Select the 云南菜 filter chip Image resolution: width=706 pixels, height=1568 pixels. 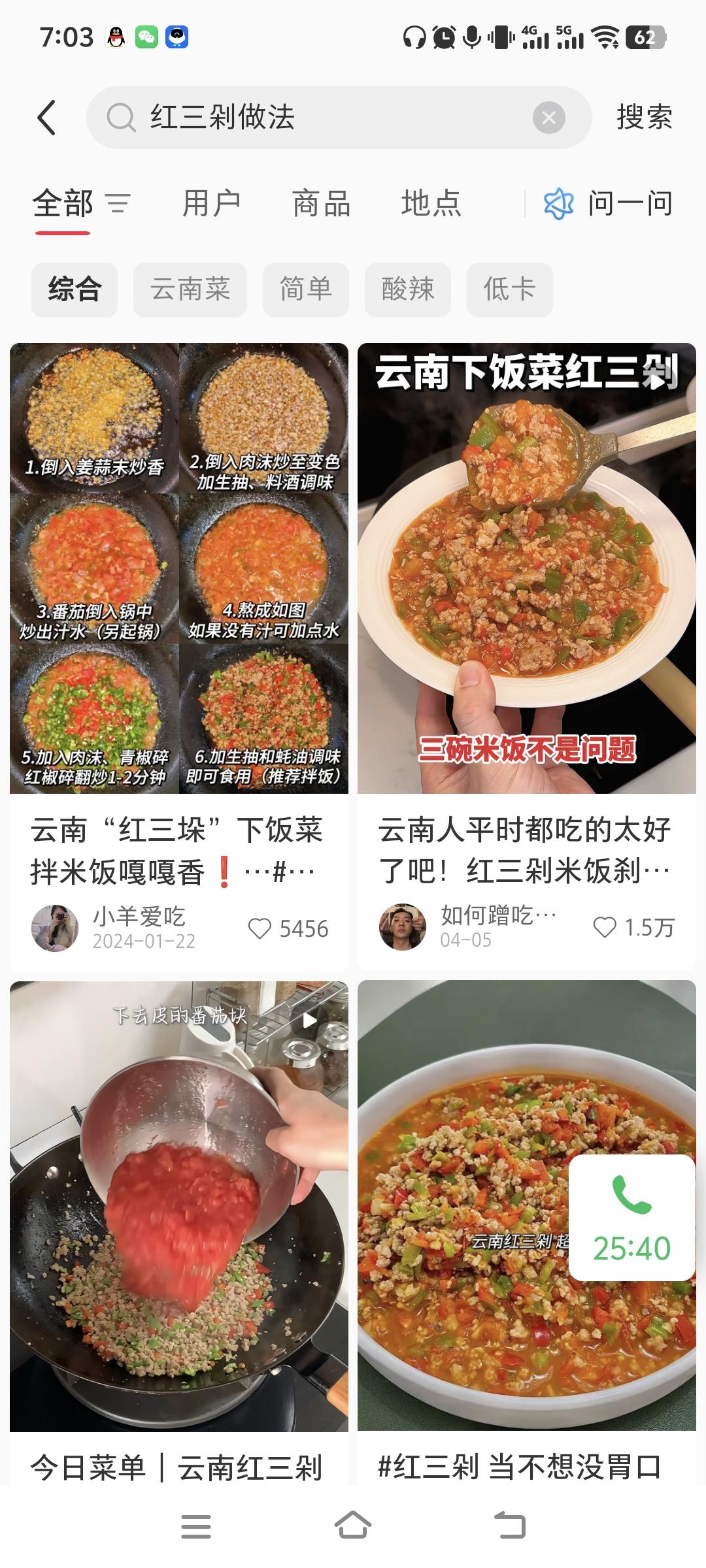point(190,289)
